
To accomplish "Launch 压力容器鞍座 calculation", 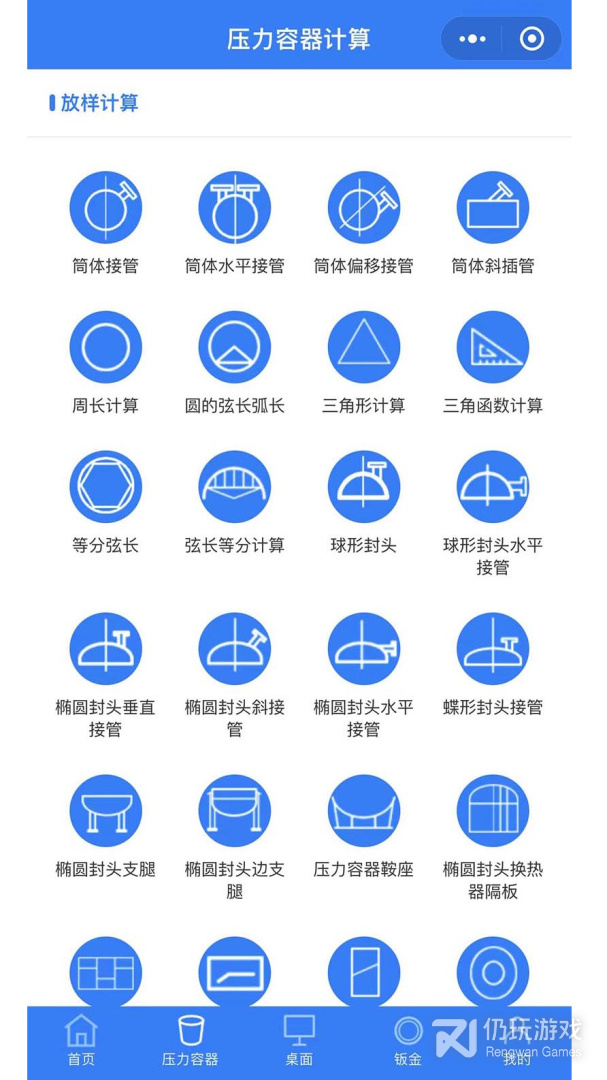I will click(x=363, y=812).
